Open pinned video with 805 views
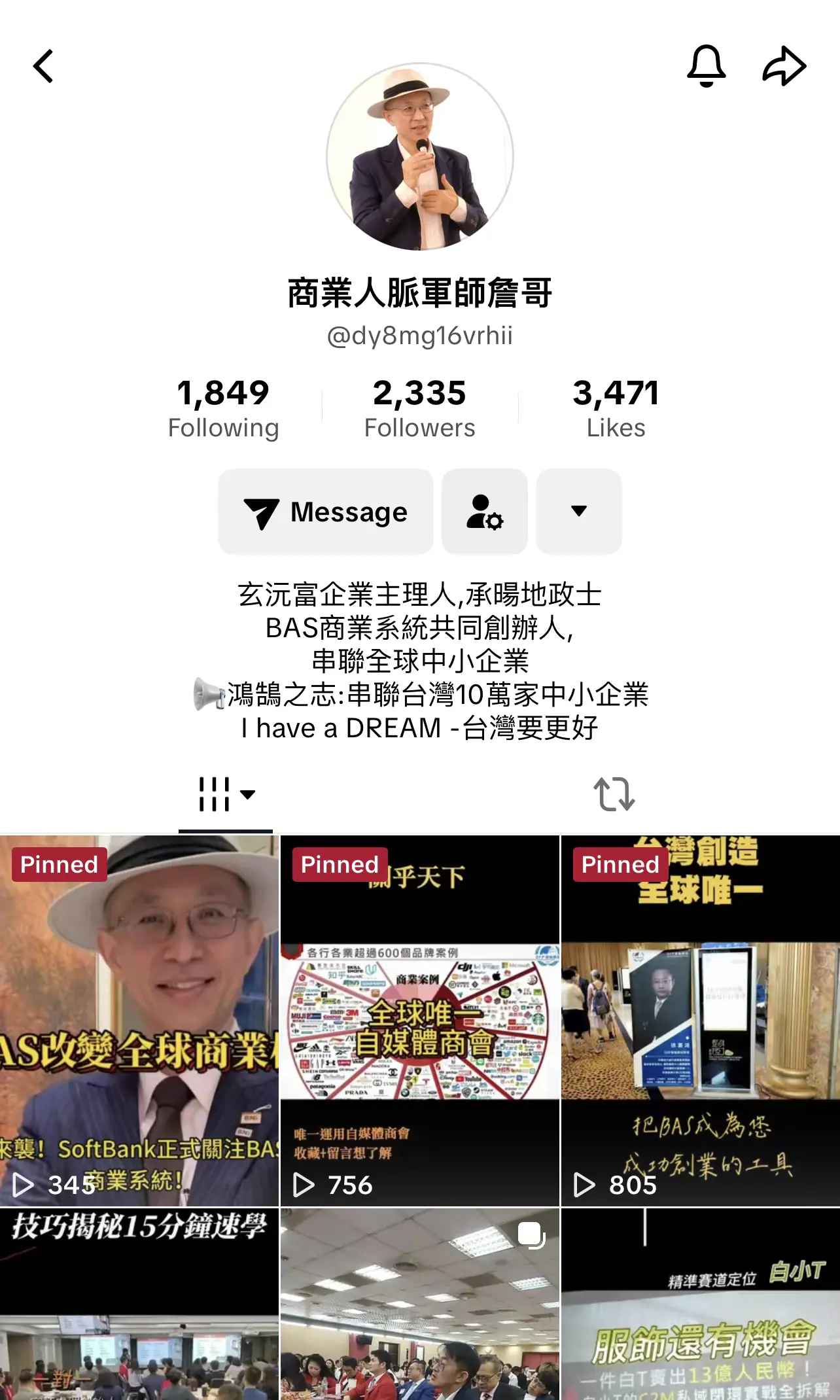840x1400 pixels. [700, 1021]
